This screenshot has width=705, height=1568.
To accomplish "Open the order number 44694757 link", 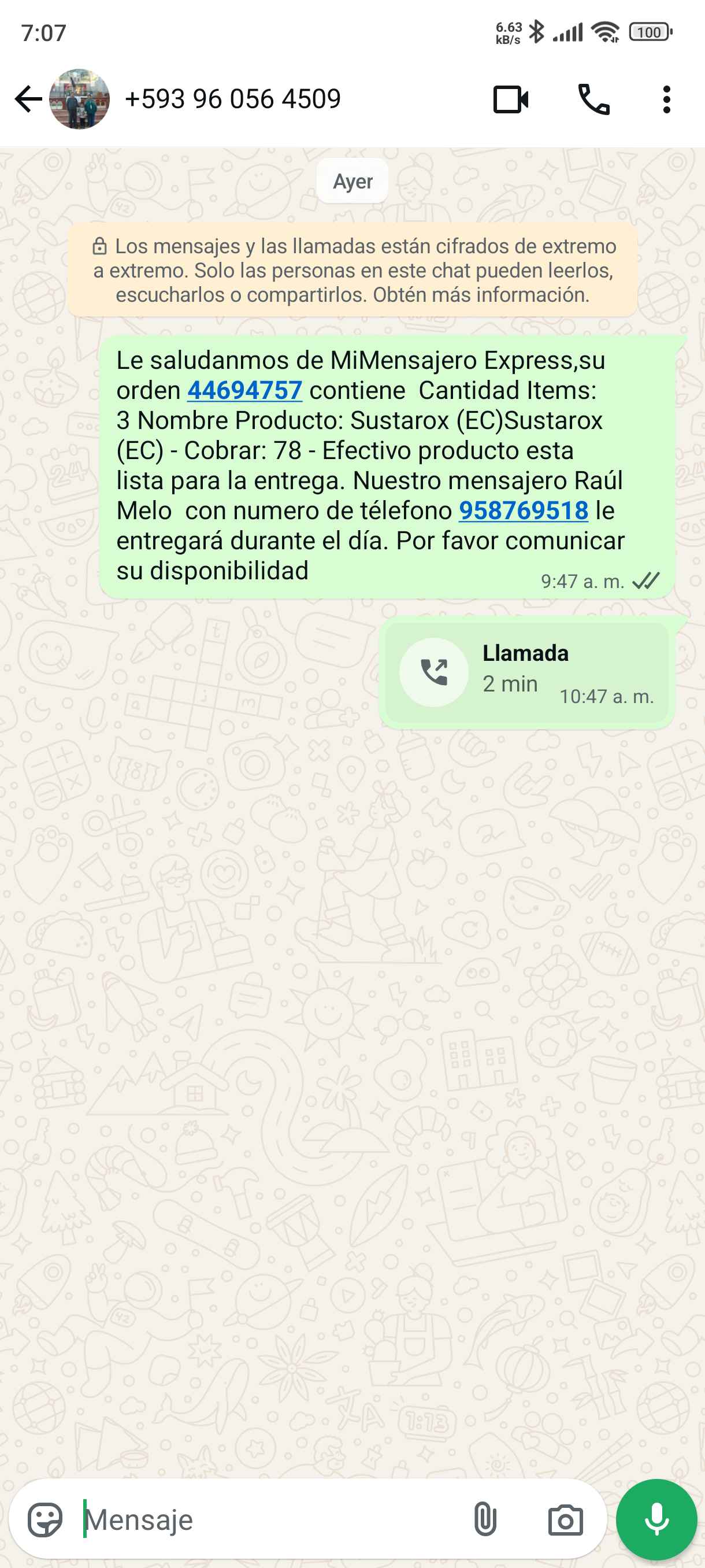I will point(244,391).
